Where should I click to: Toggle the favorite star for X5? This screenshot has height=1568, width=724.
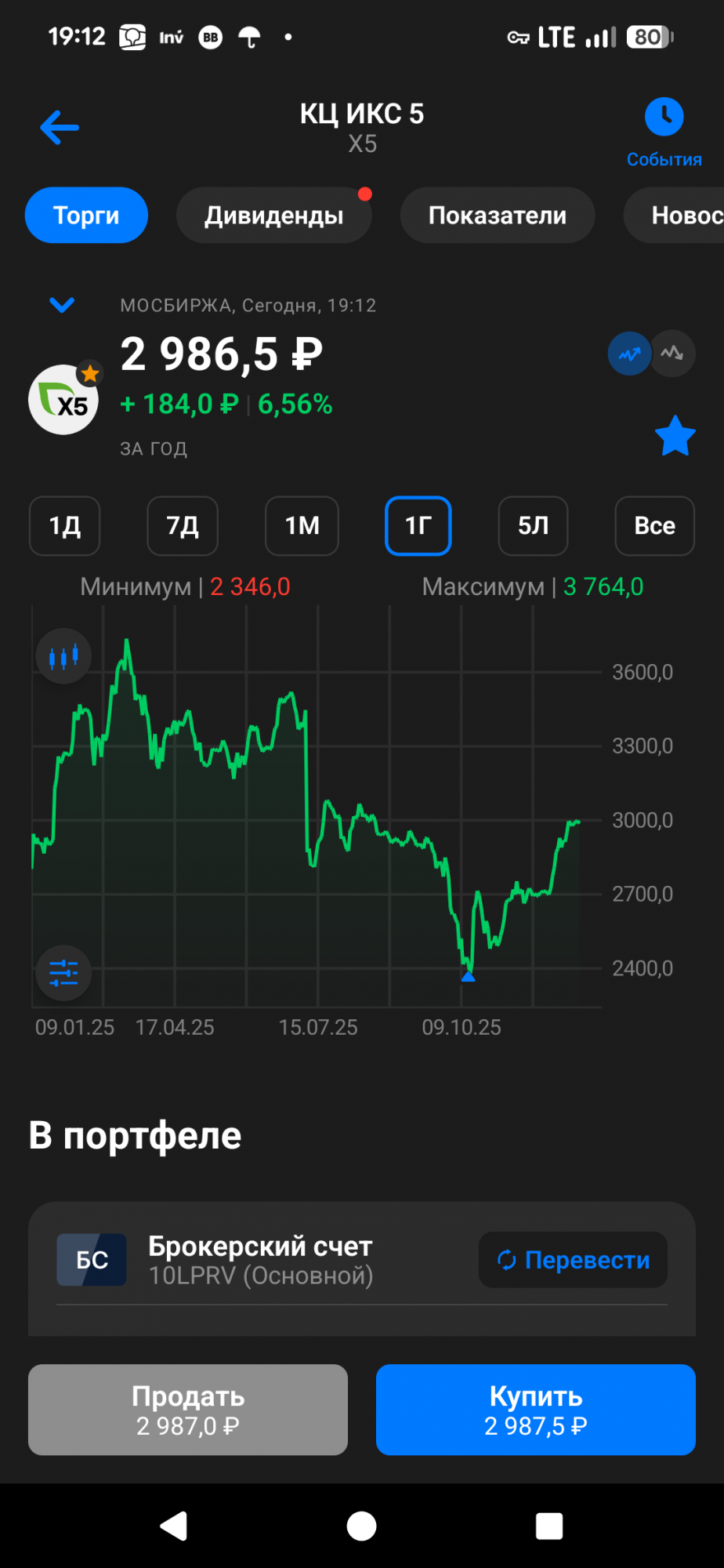pyautogui.click(x=674, y=436)
